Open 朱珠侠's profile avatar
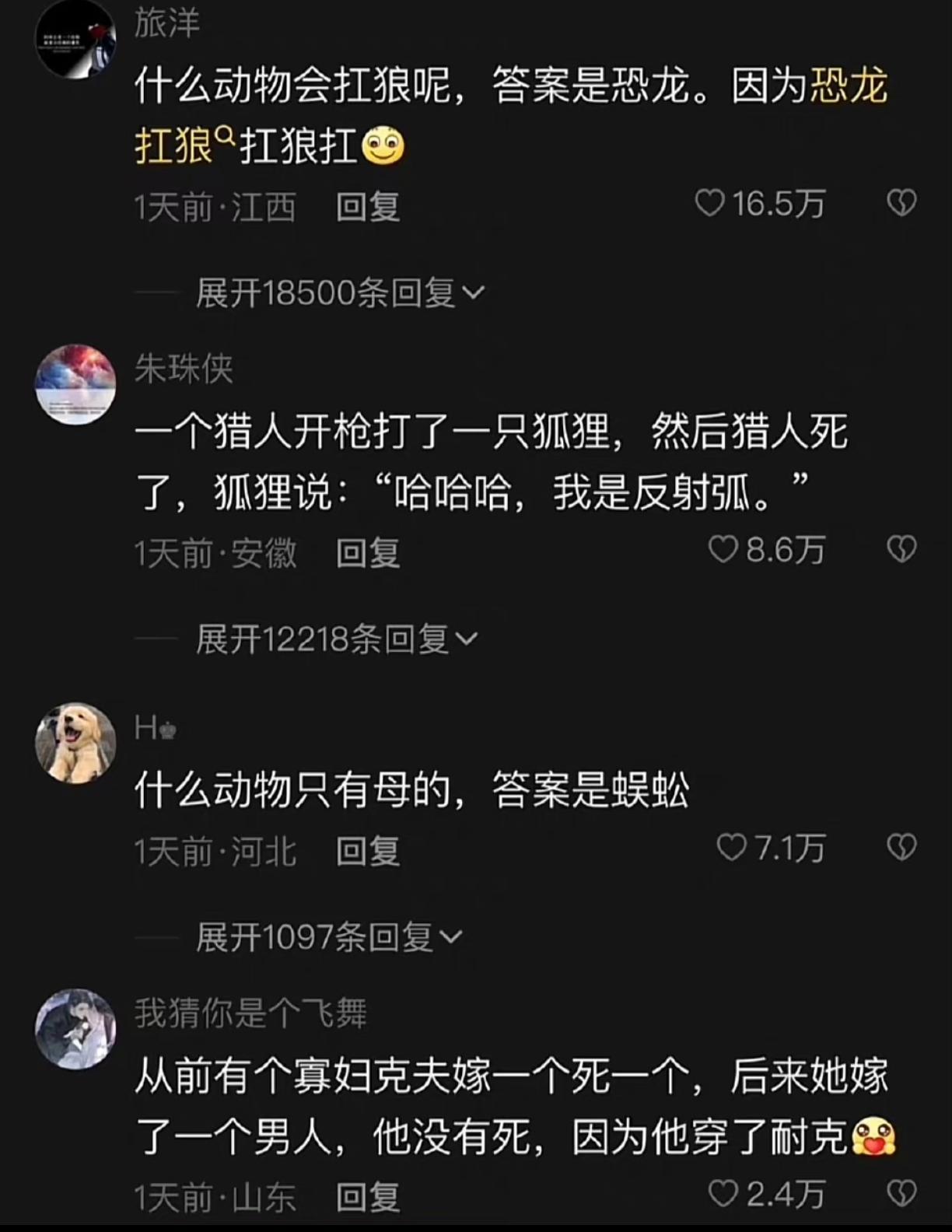 pos(75,385)
